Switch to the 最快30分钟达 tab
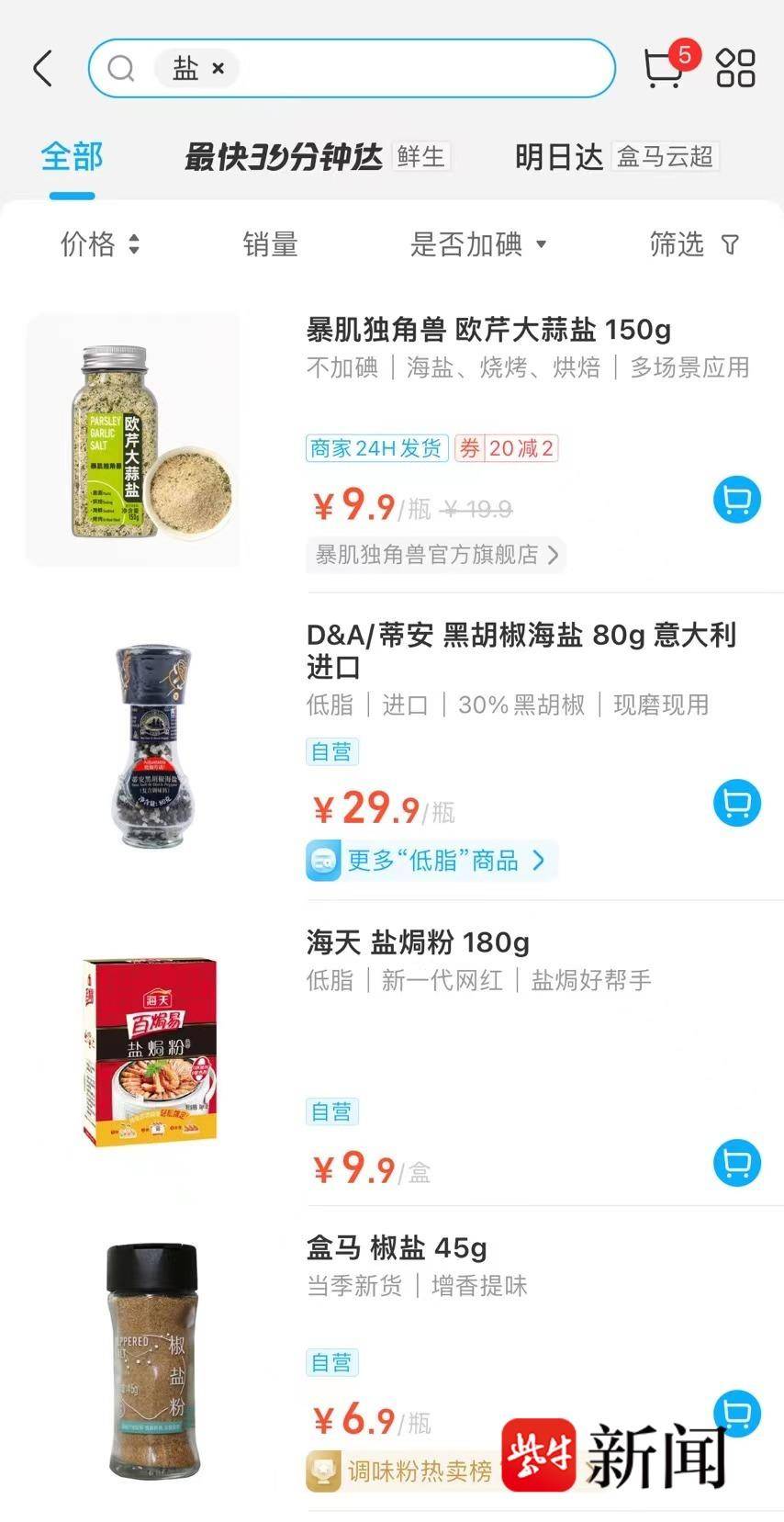This screenshot has height=1522, width=784. click(x=285, y=156)
